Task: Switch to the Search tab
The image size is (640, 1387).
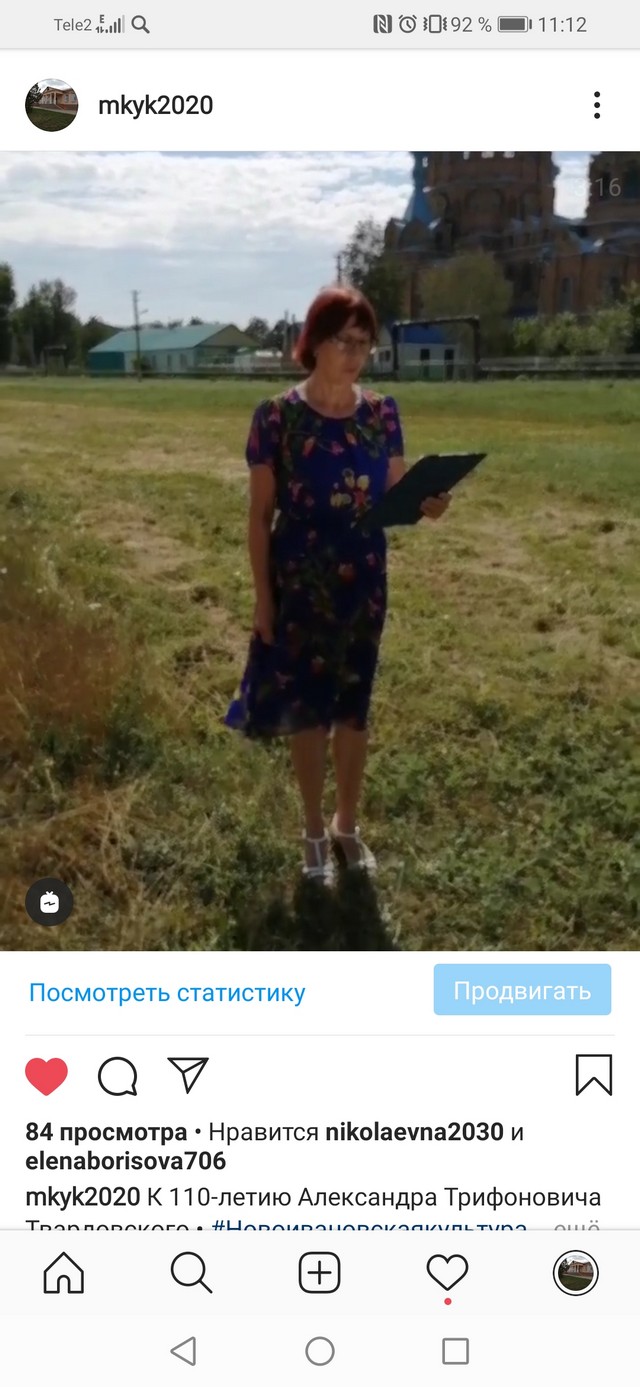Action: click(x=191, y=1273)
